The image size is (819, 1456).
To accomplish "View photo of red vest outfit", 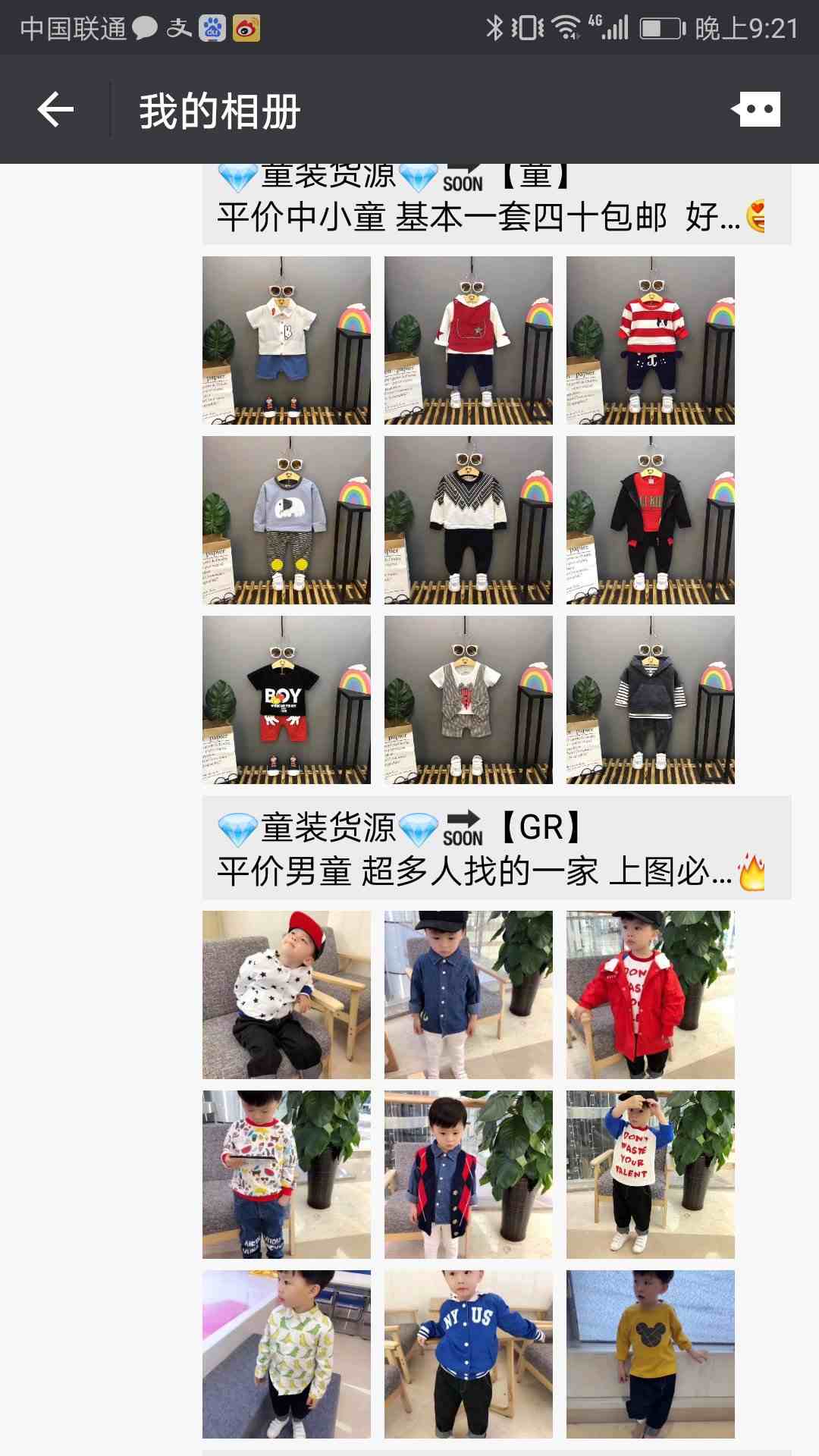I will [469, 340].
